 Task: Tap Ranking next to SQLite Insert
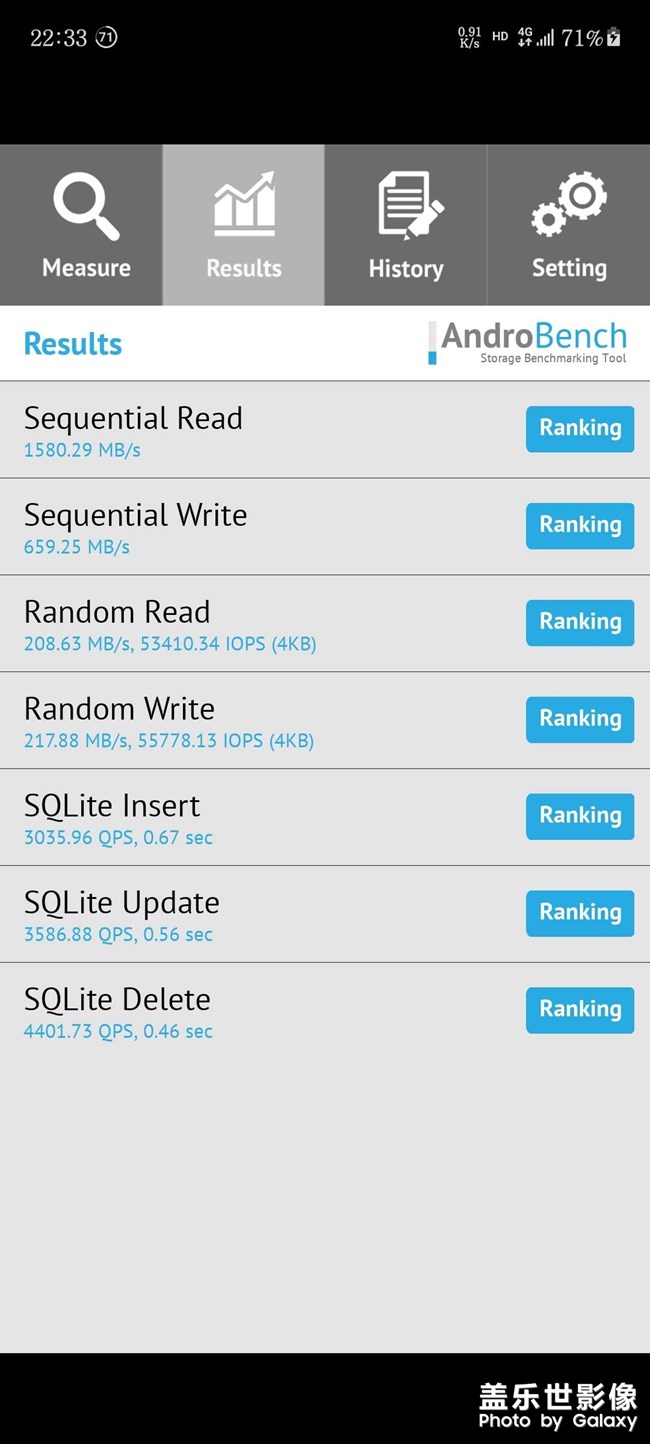tap(580, 817)
